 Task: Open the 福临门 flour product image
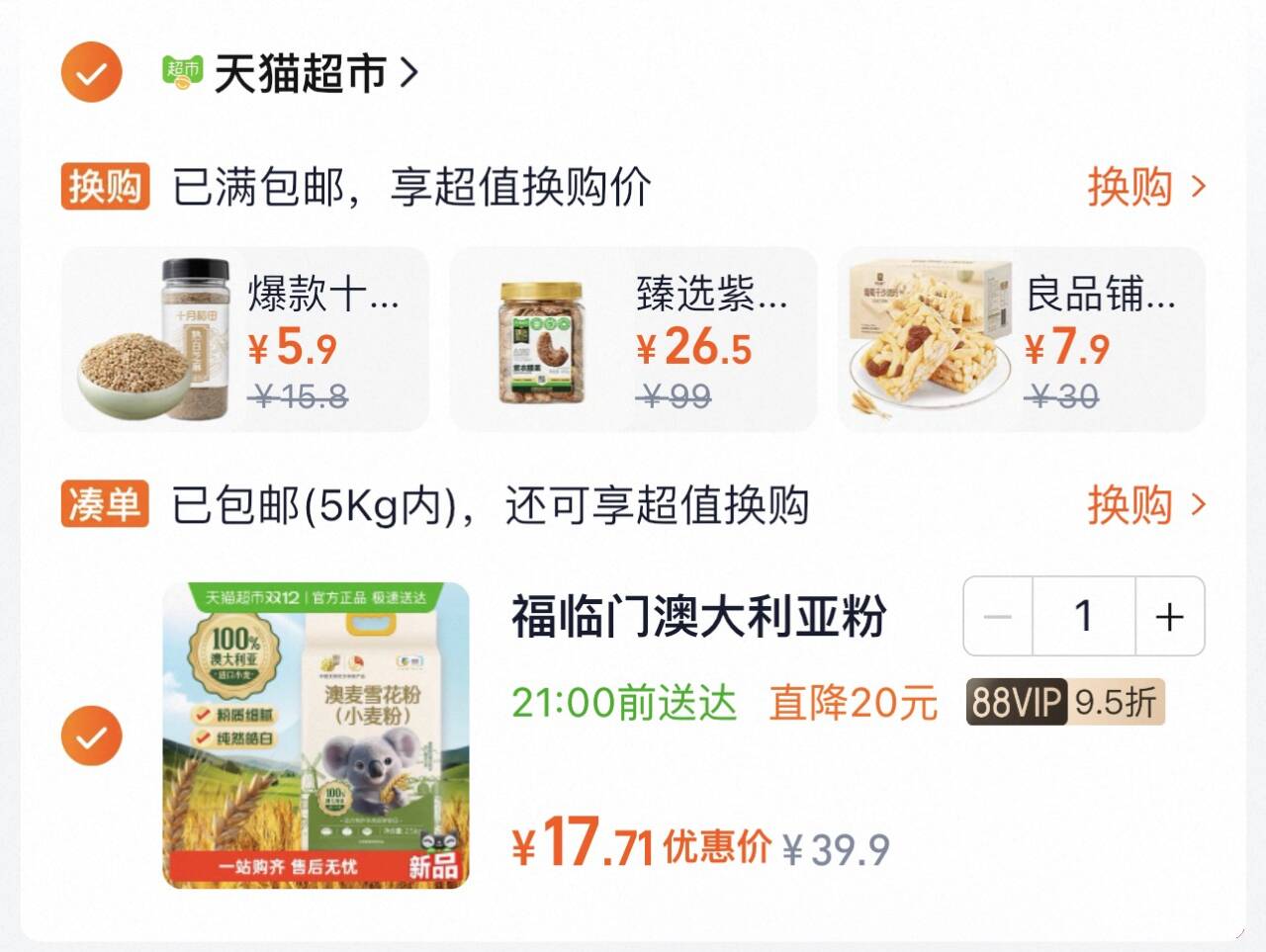coord(316,735)
